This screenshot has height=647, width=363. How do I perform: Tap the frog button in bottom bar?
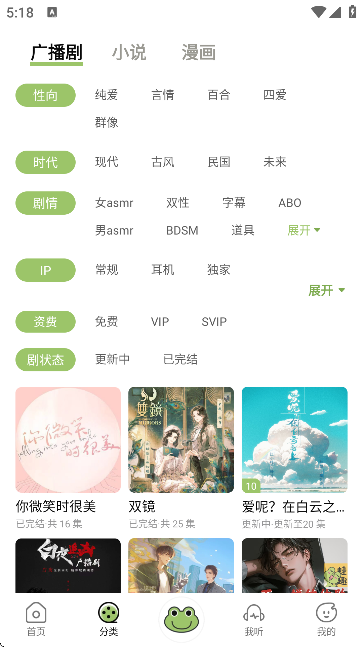coord(182,619)
